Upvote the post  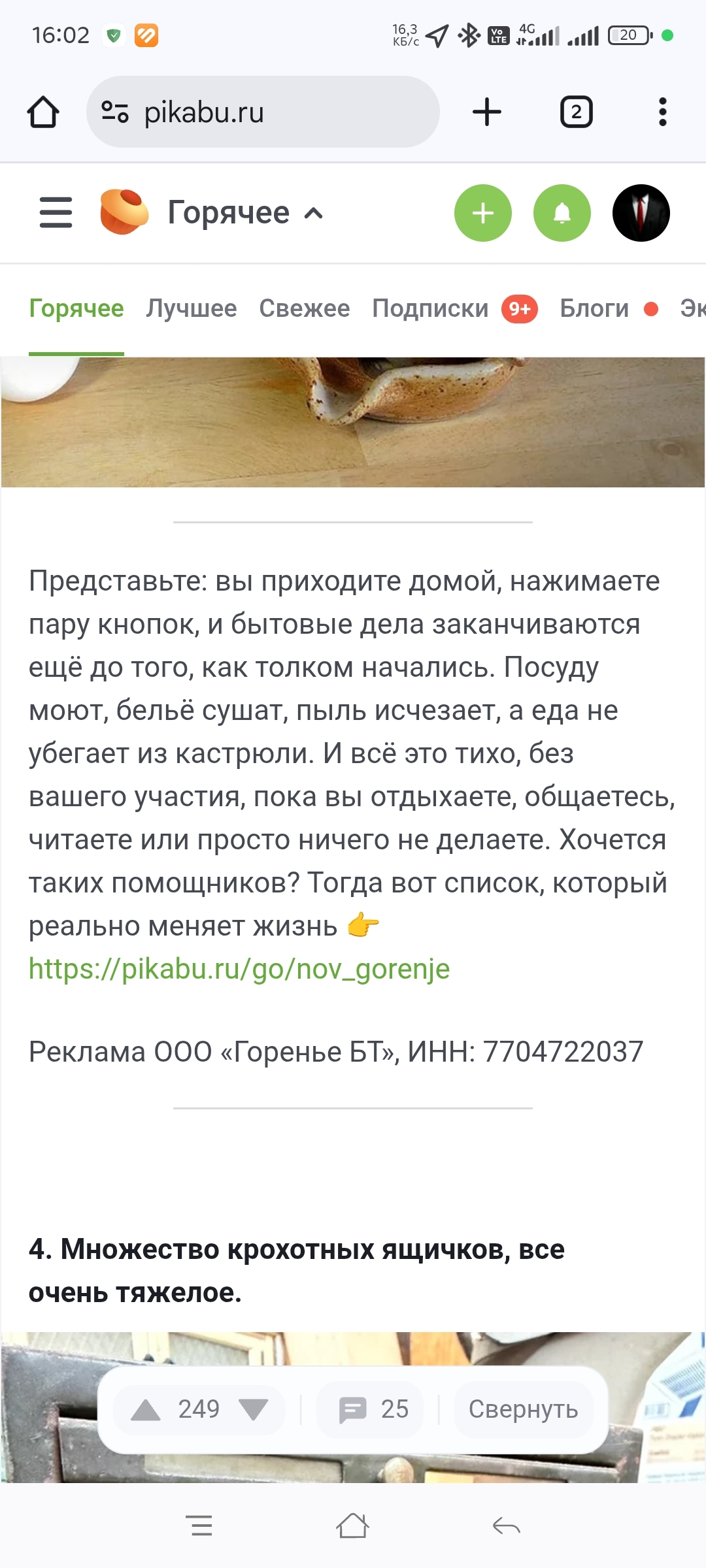click(145, 1410)
